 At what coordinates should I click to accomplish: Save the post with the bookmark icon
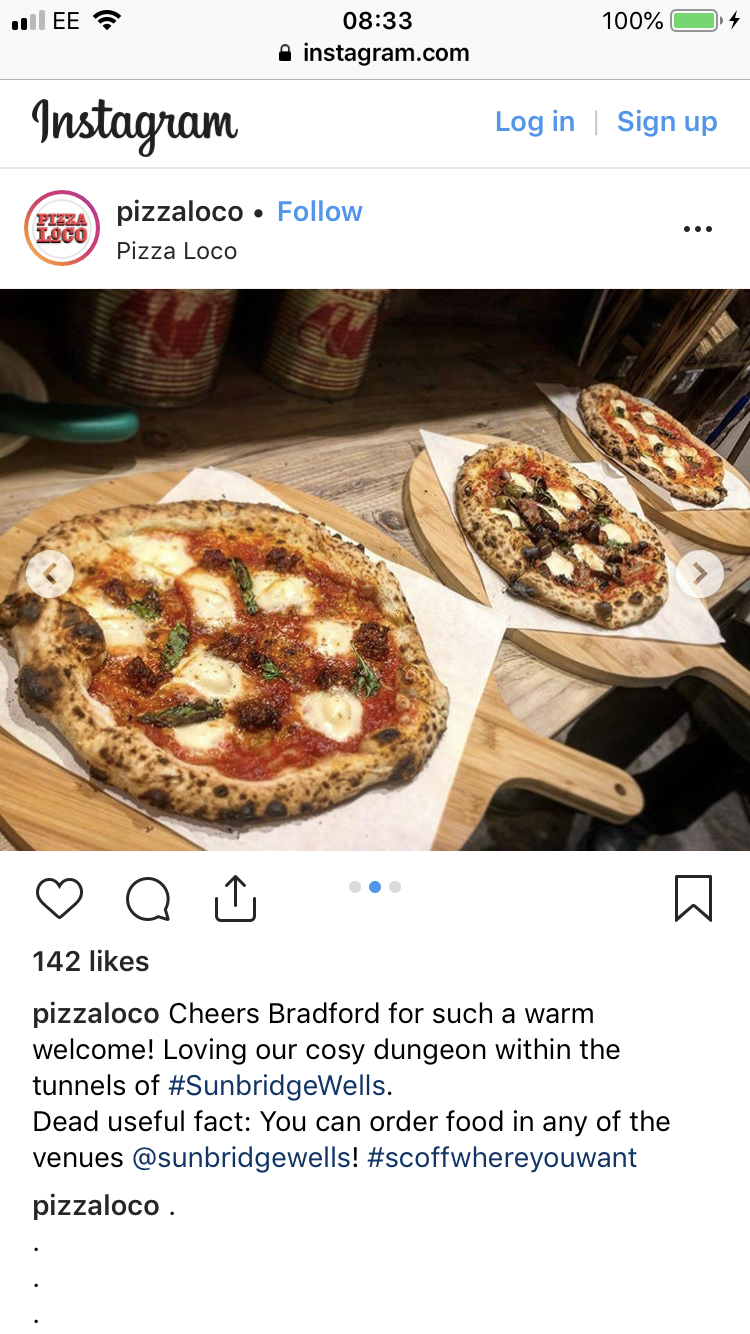click(x=693, y=898)
